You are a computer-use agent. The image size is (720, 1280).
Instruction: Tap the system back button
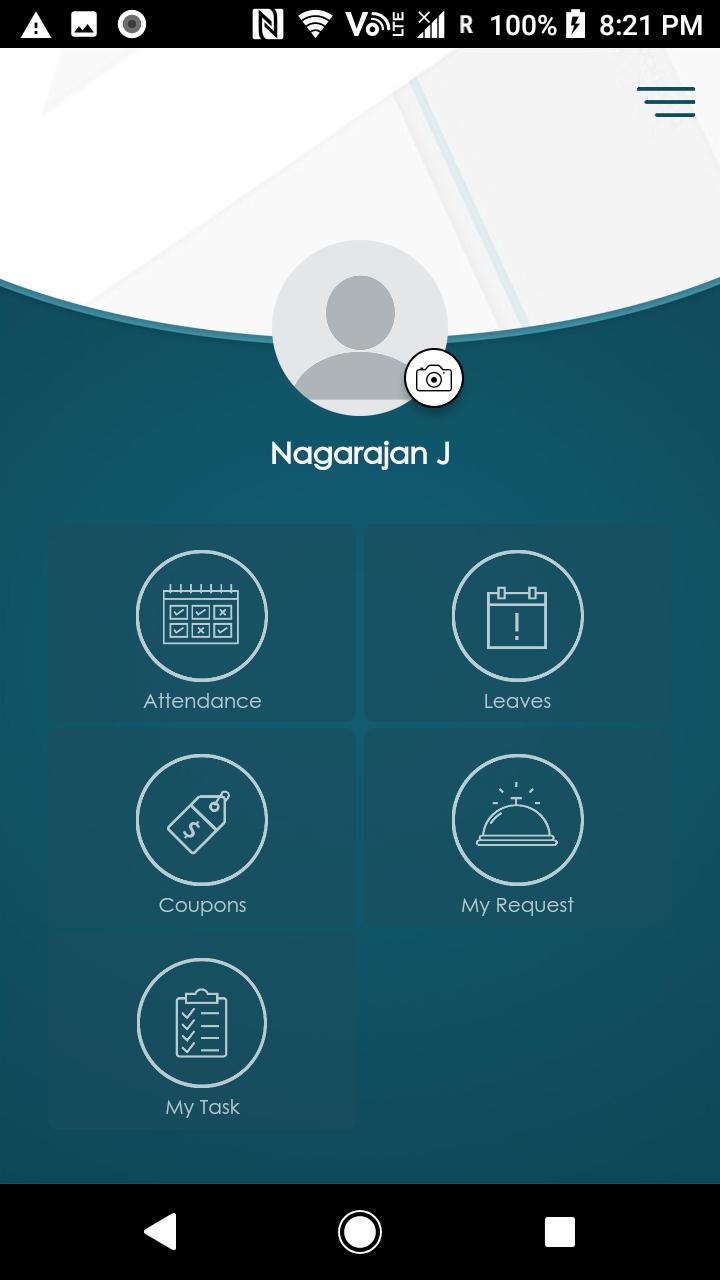pos(161,1232)
